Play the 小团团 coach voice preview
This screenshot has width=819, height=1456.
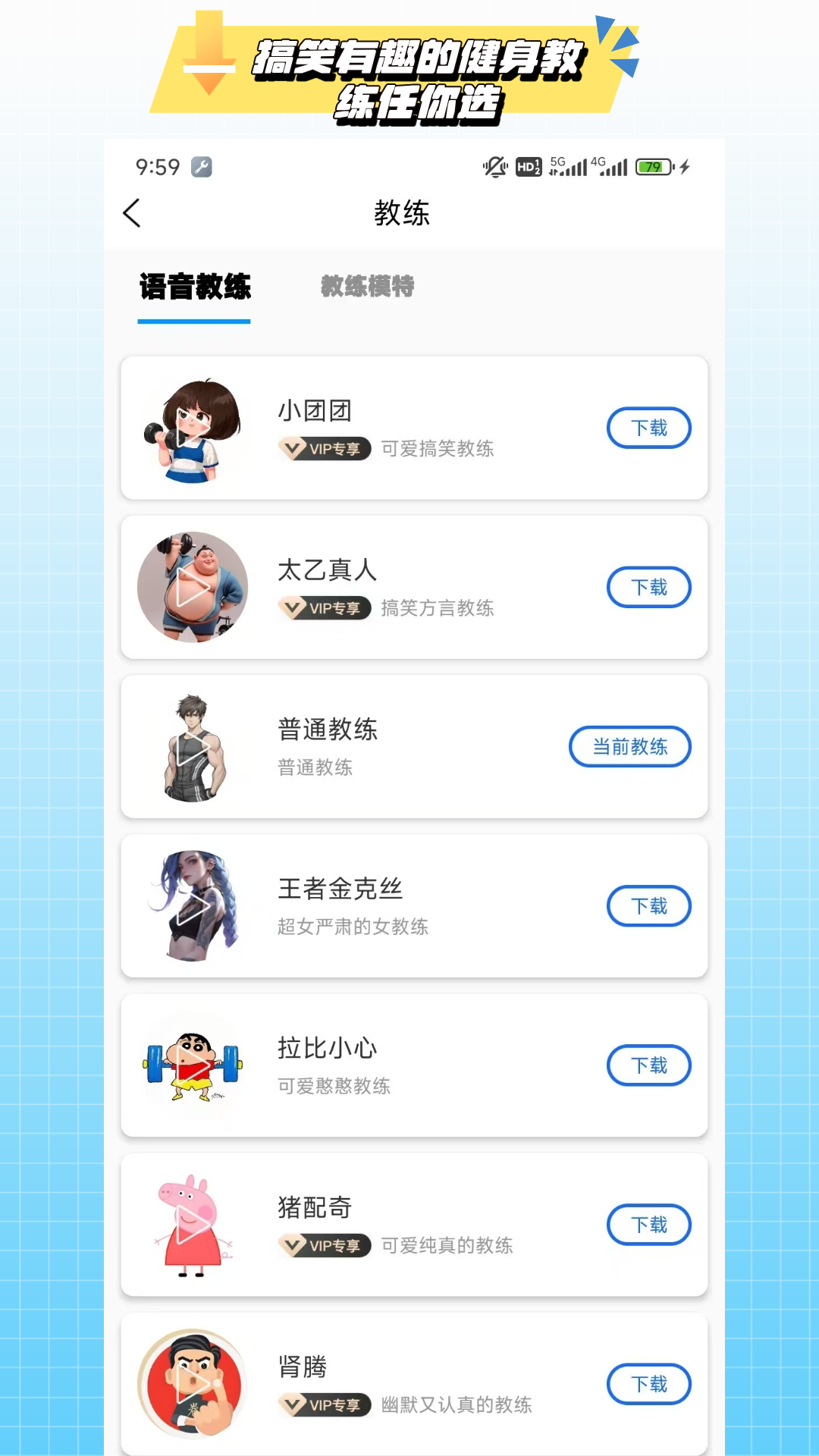(x=193, y=427)
